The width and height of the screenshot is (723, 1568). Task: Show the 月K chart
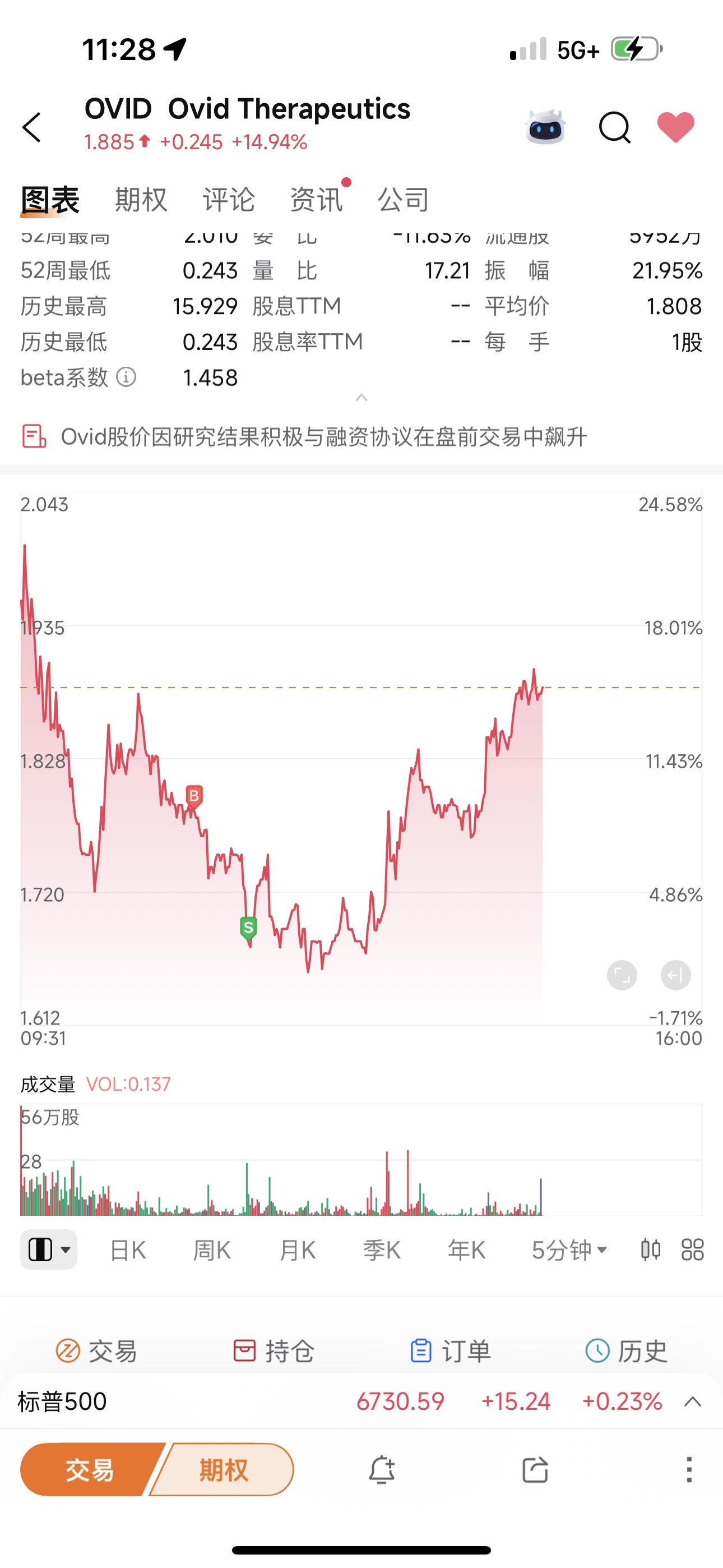[297, 1250]
